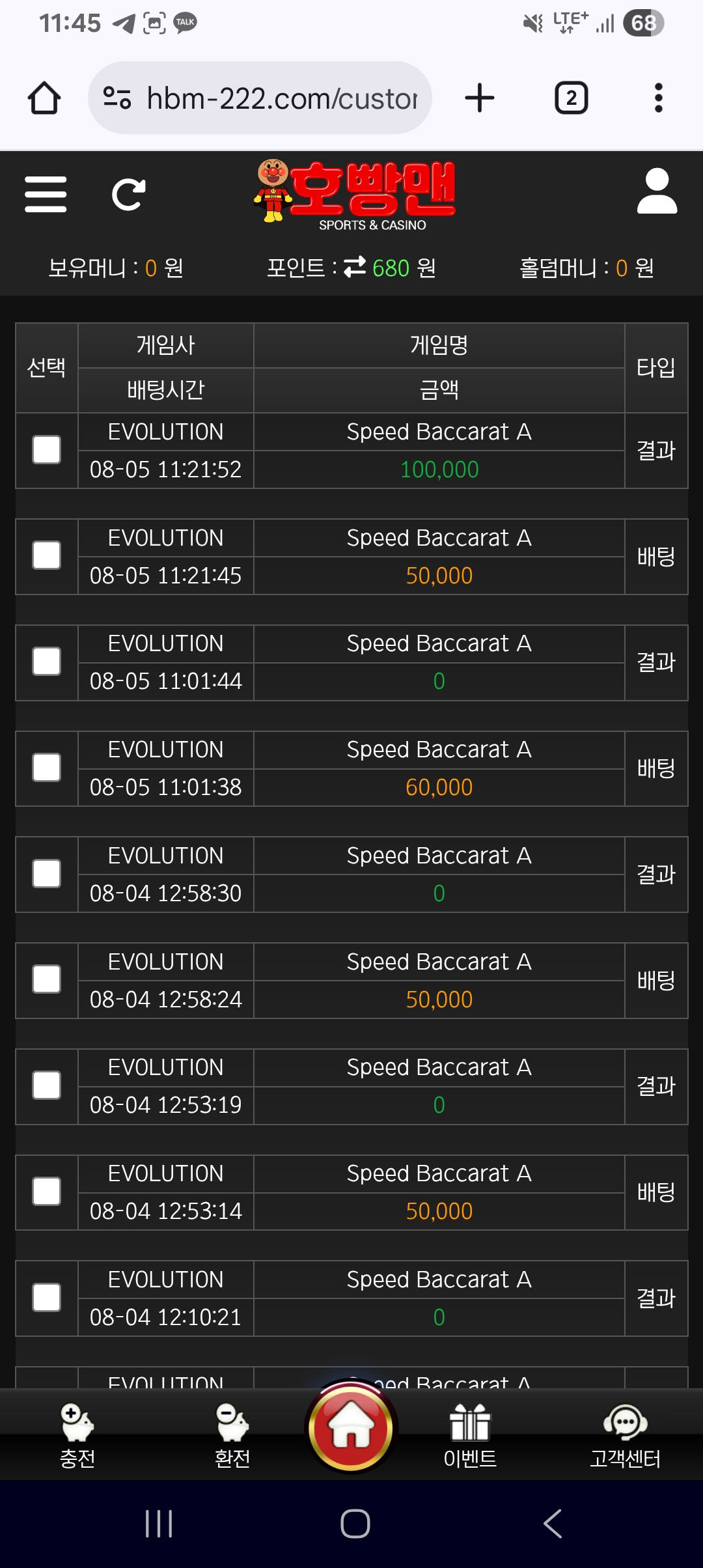Viewport: 703px width, 1568px height.
Task: Switch to the 이벤트 tab
Action: (x=470, y=1436)
